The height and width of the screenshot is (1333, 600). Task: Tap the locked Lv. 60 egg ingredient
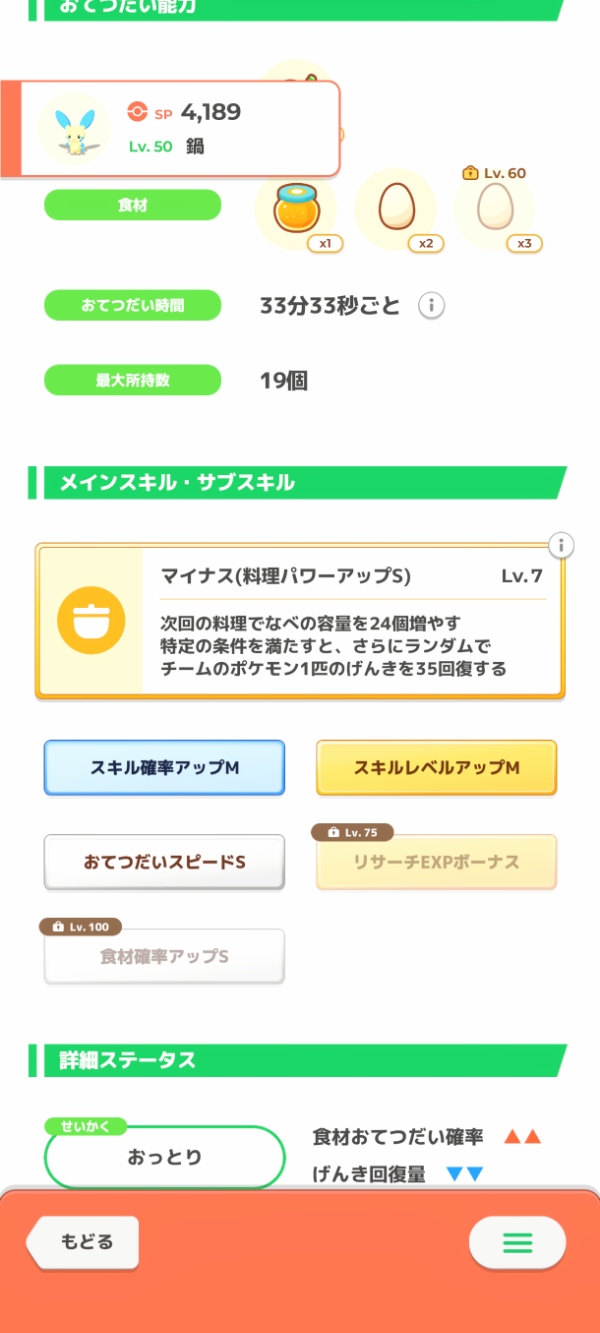click(x=493, y=210)
